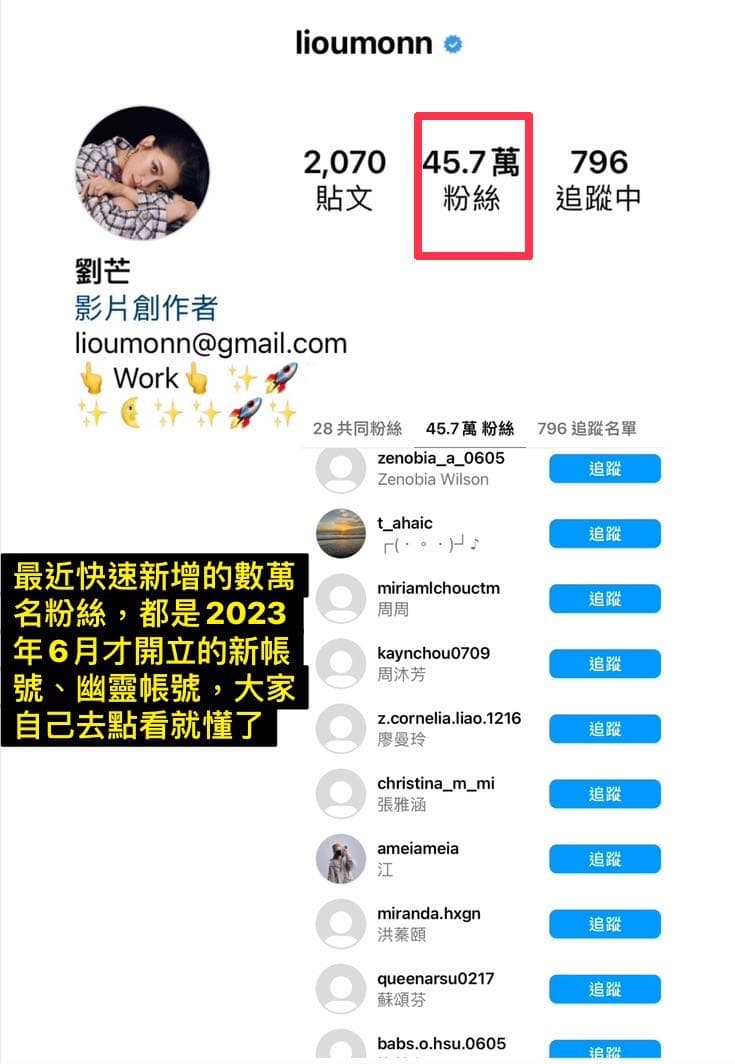Click miranda.hxgn's avatar circle

(340, 924)
